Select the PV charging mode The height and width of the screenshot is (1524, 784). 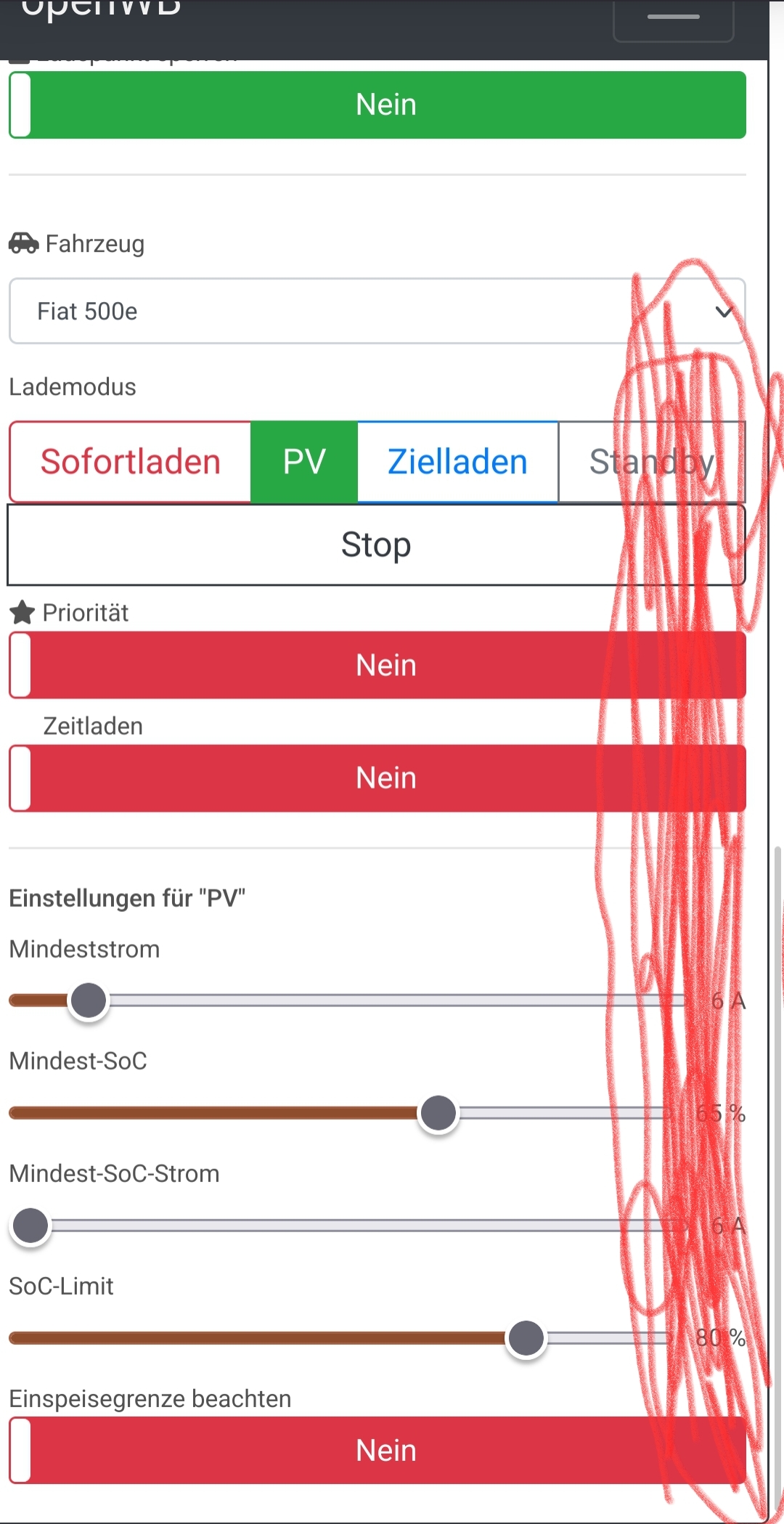coord(304,463)
